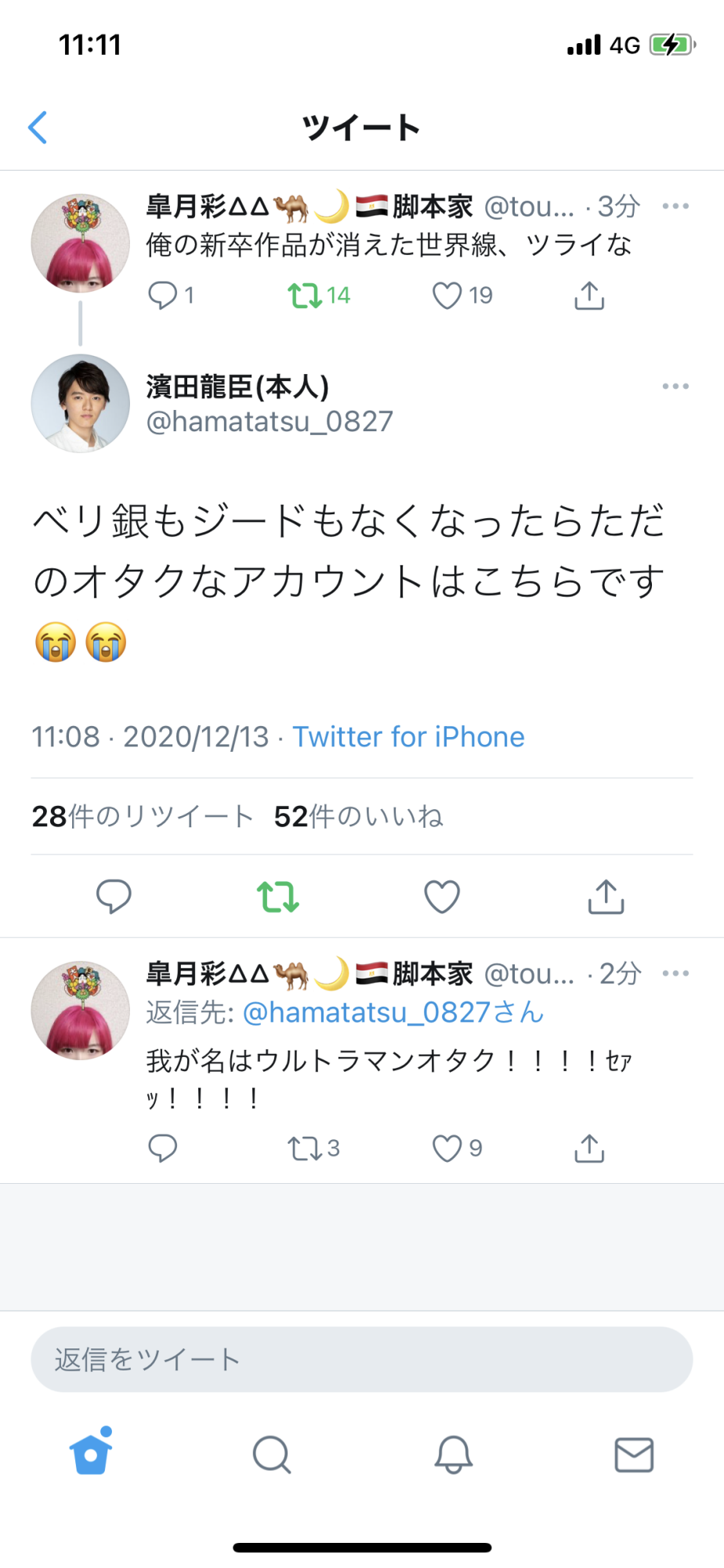724x1568 pixels.
Task: Undo retweet on 濱田龍臣's main tweet
Action: (x=278, y=896)
